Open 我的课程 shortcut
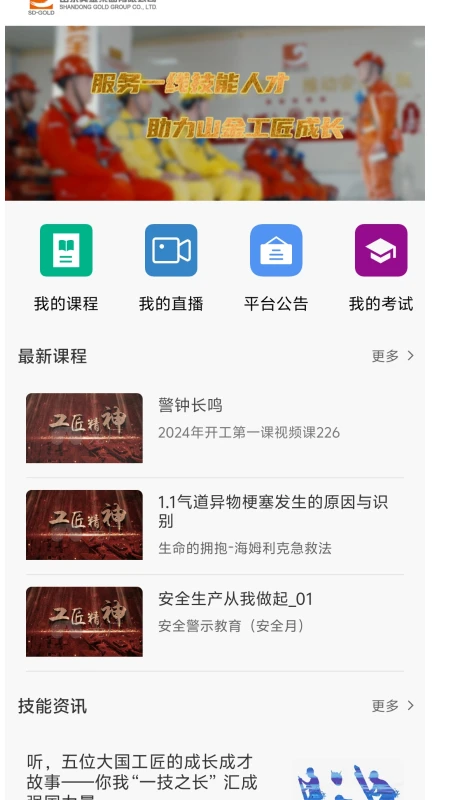This screenshot has height=800, width=450. (66, 268)
